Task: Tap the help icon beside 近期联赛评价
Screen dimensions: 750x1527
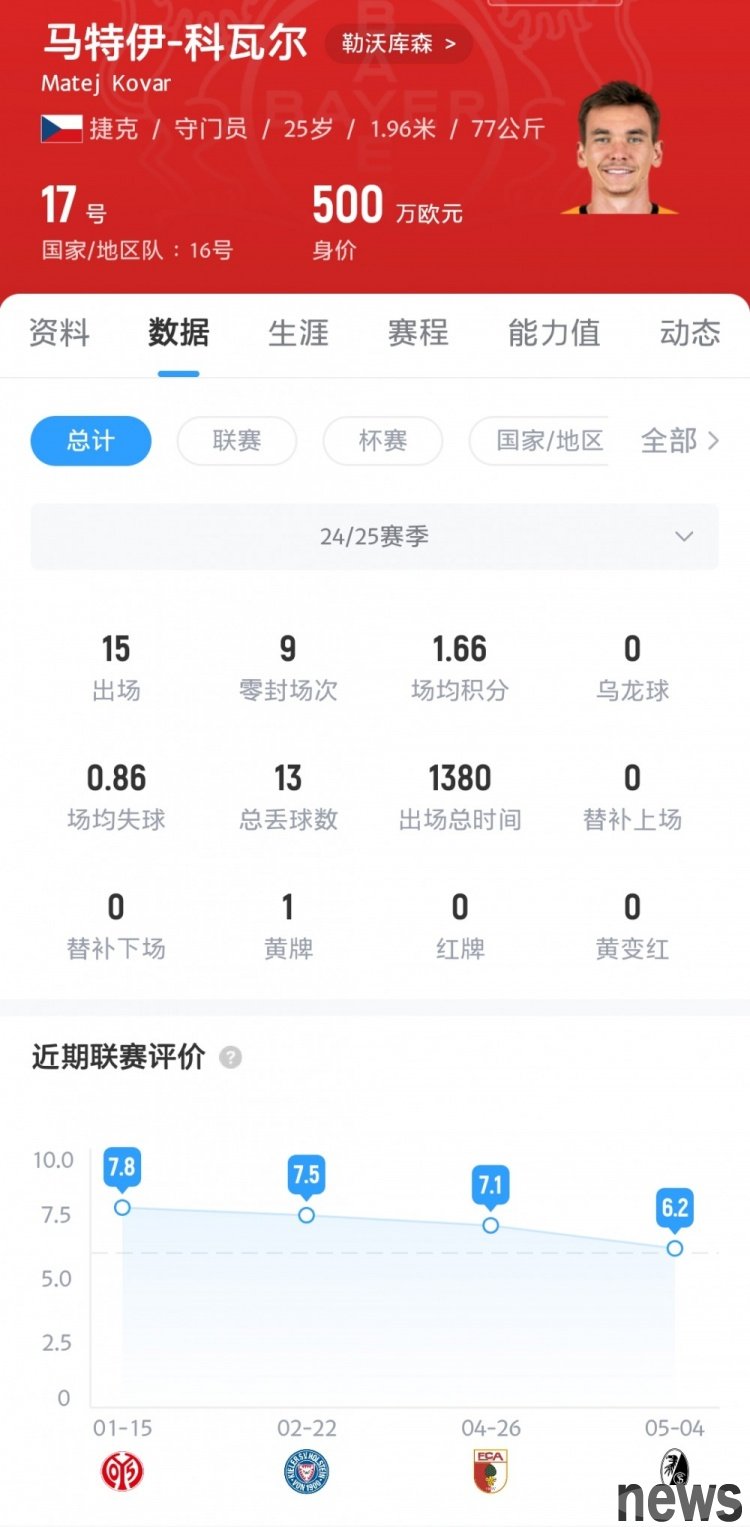Action: coord(231,1058)
